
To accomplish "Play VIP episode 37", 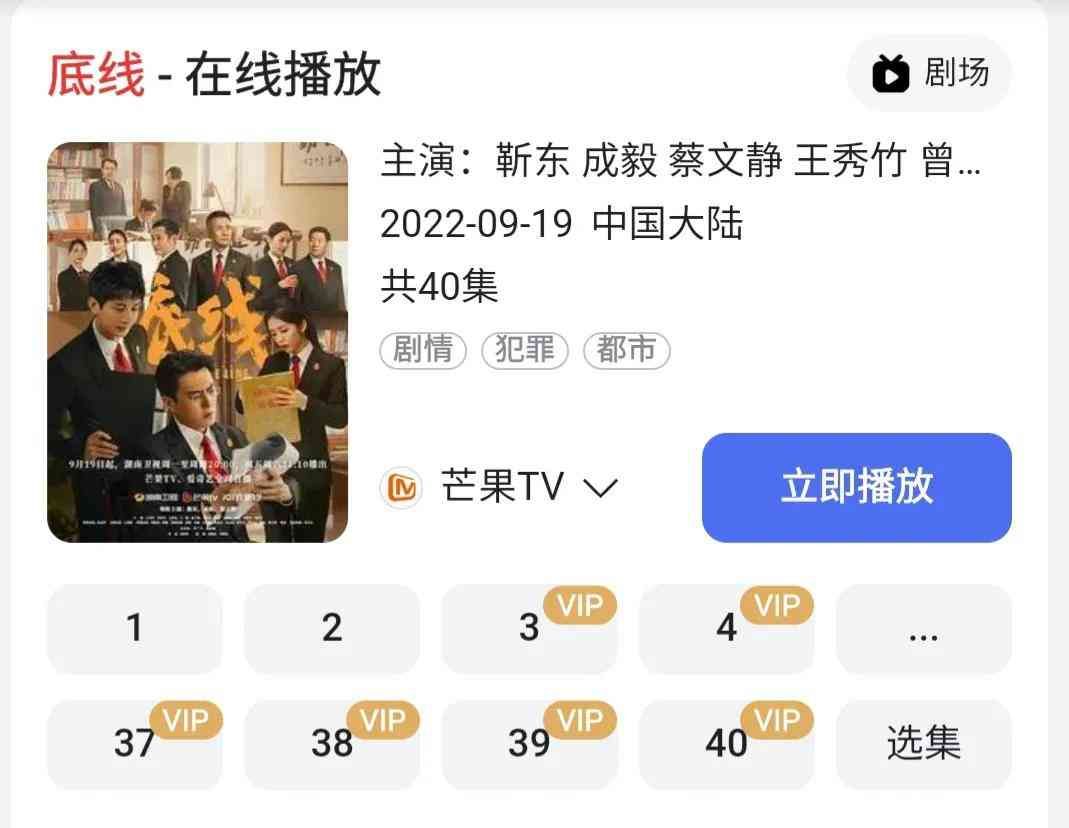I will (x=134, y=743).
